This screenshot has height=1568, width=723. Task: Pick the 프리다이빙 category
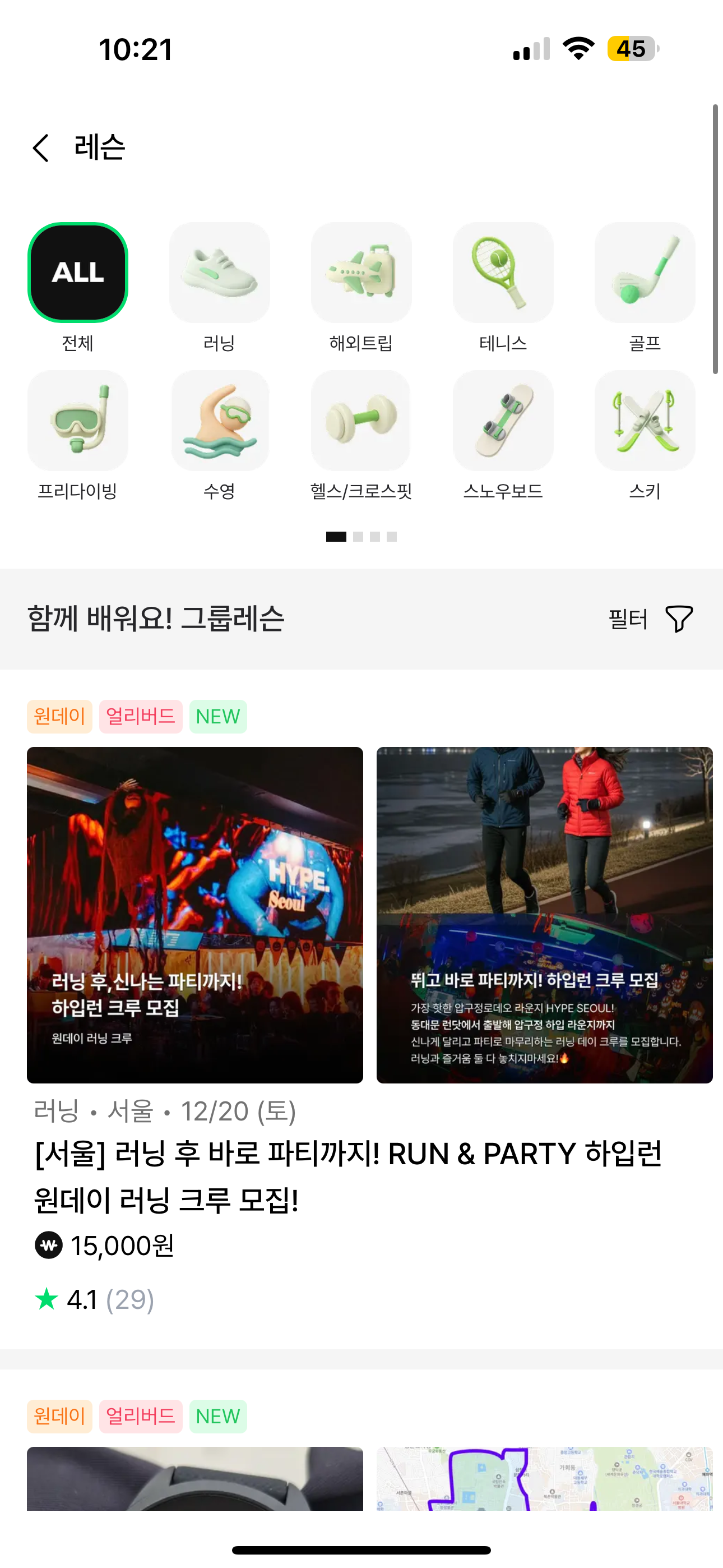click(78, 421)
